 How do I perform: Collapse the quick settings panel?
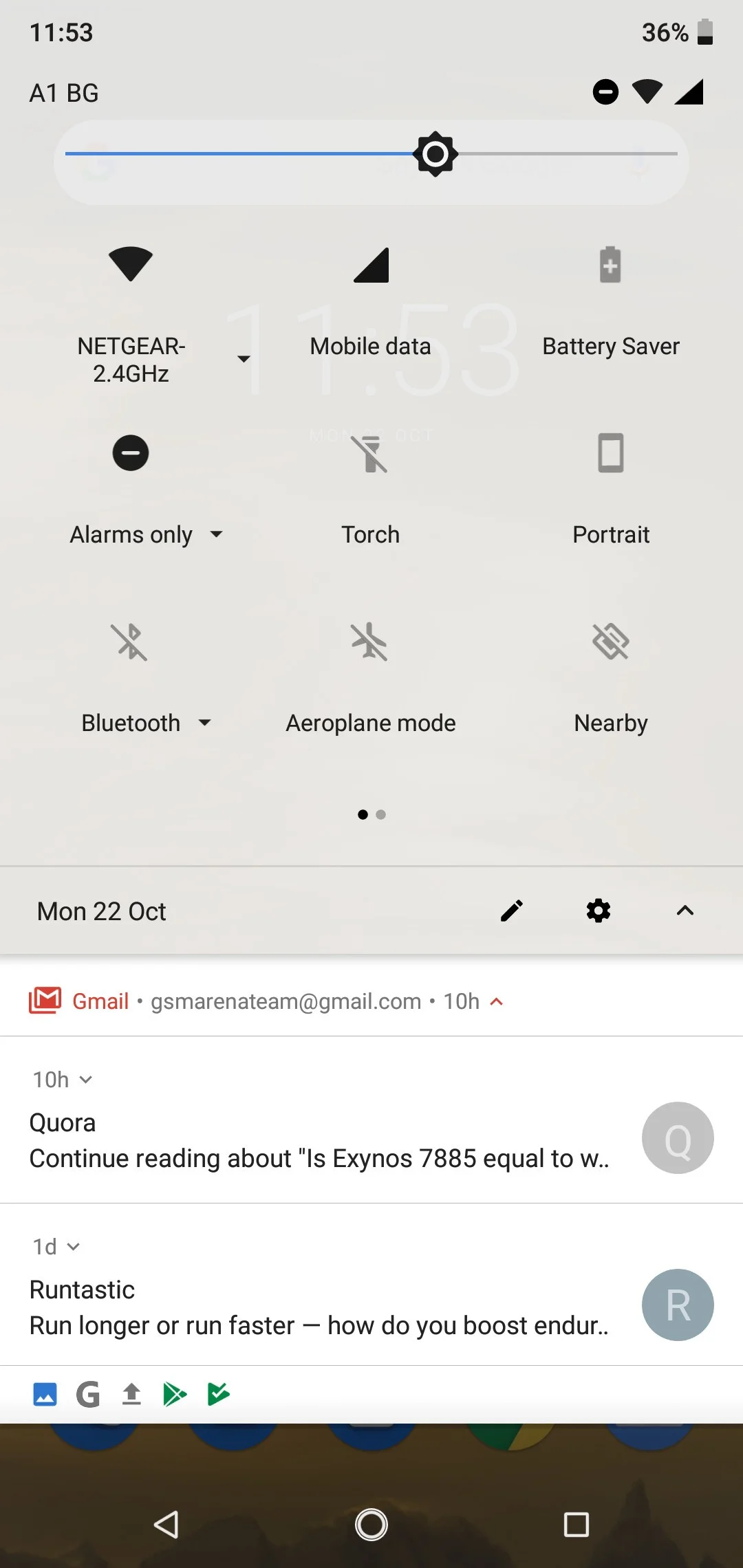pos(685,911)
